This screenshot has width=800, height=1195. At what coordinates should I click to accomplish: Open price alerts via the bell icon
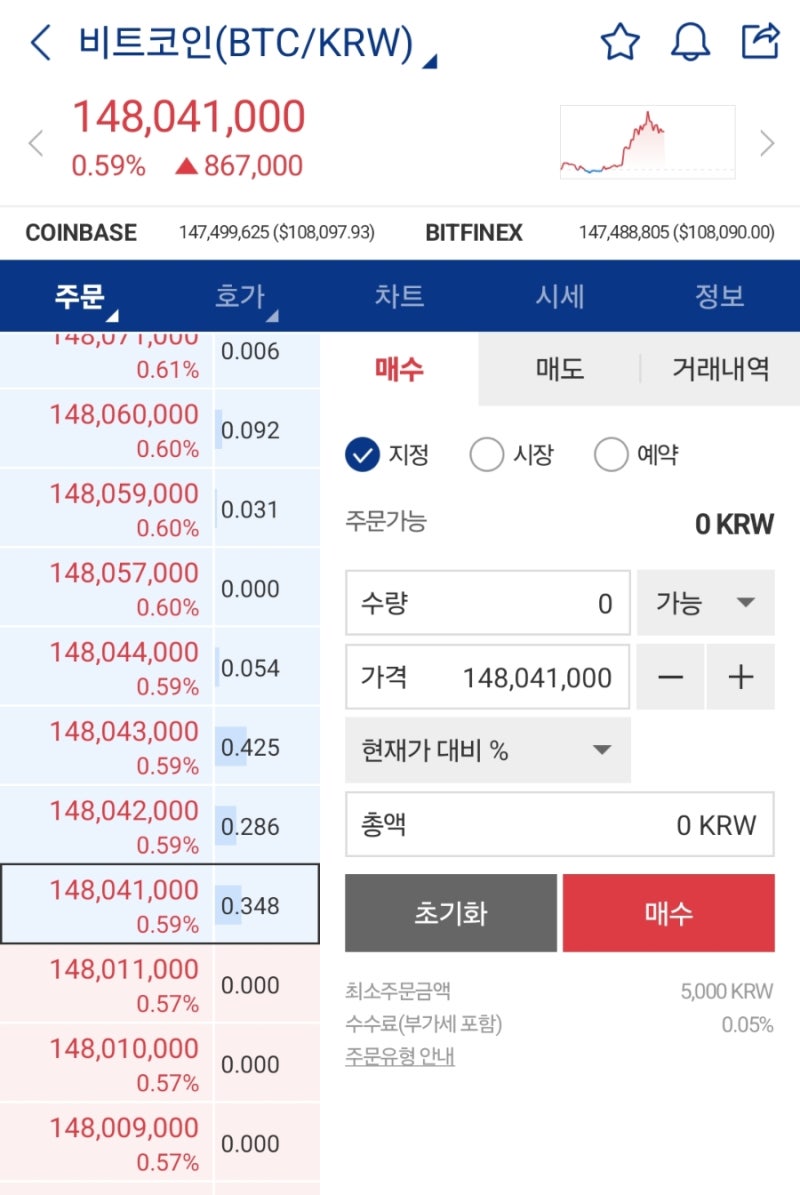(x=691, y=43)
